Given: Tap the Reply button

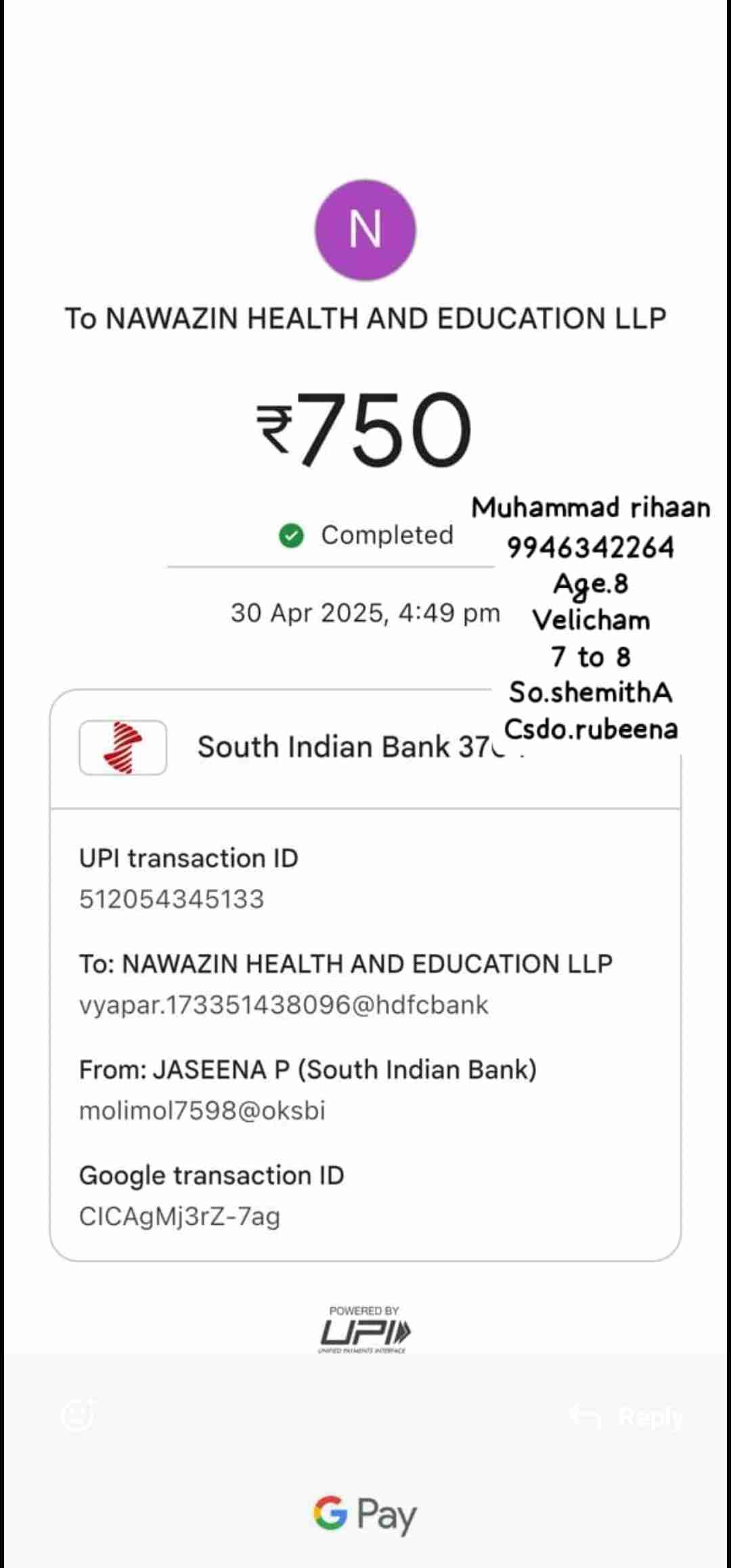Looking at the screenshot, I should 627,1416.
